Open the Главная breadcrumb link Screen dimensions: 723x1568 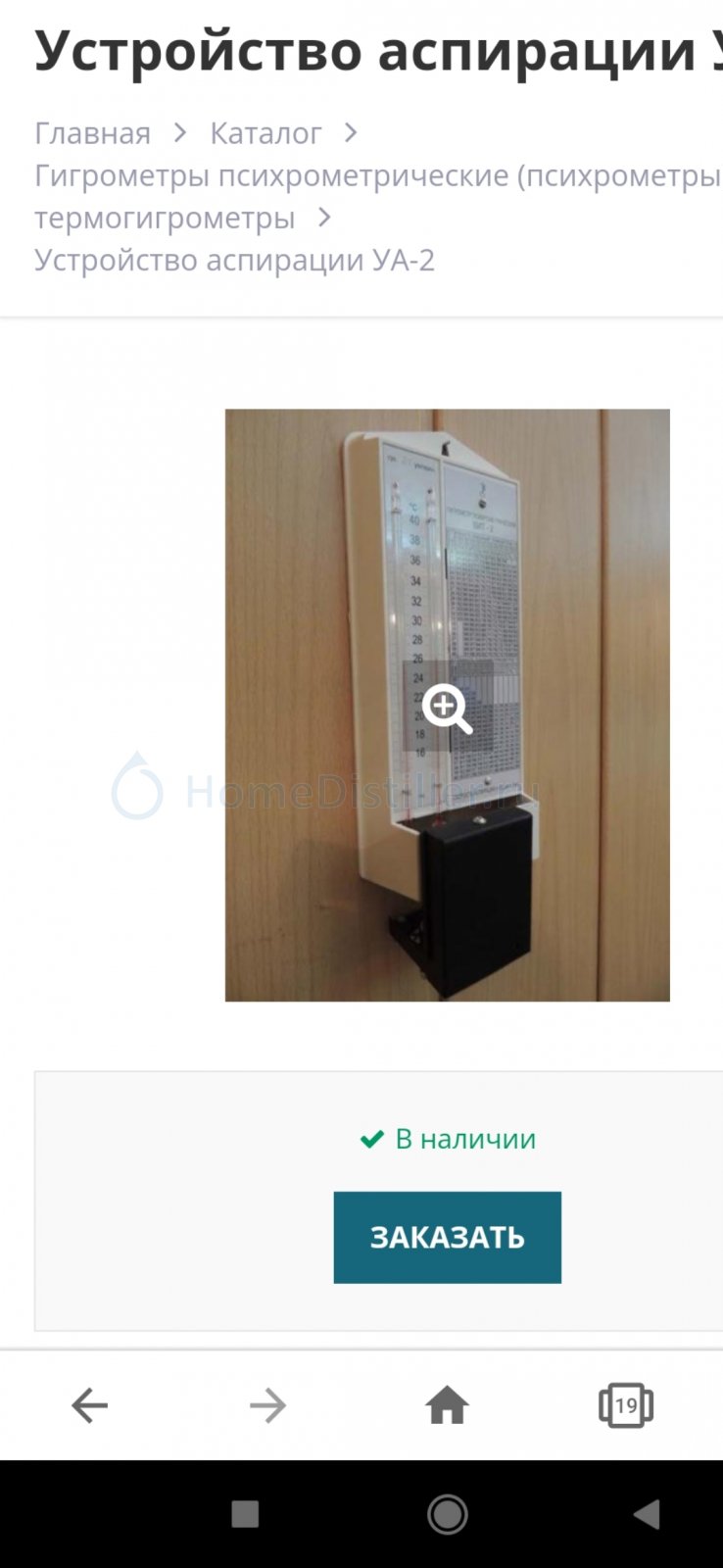click(x=92, y=133)
